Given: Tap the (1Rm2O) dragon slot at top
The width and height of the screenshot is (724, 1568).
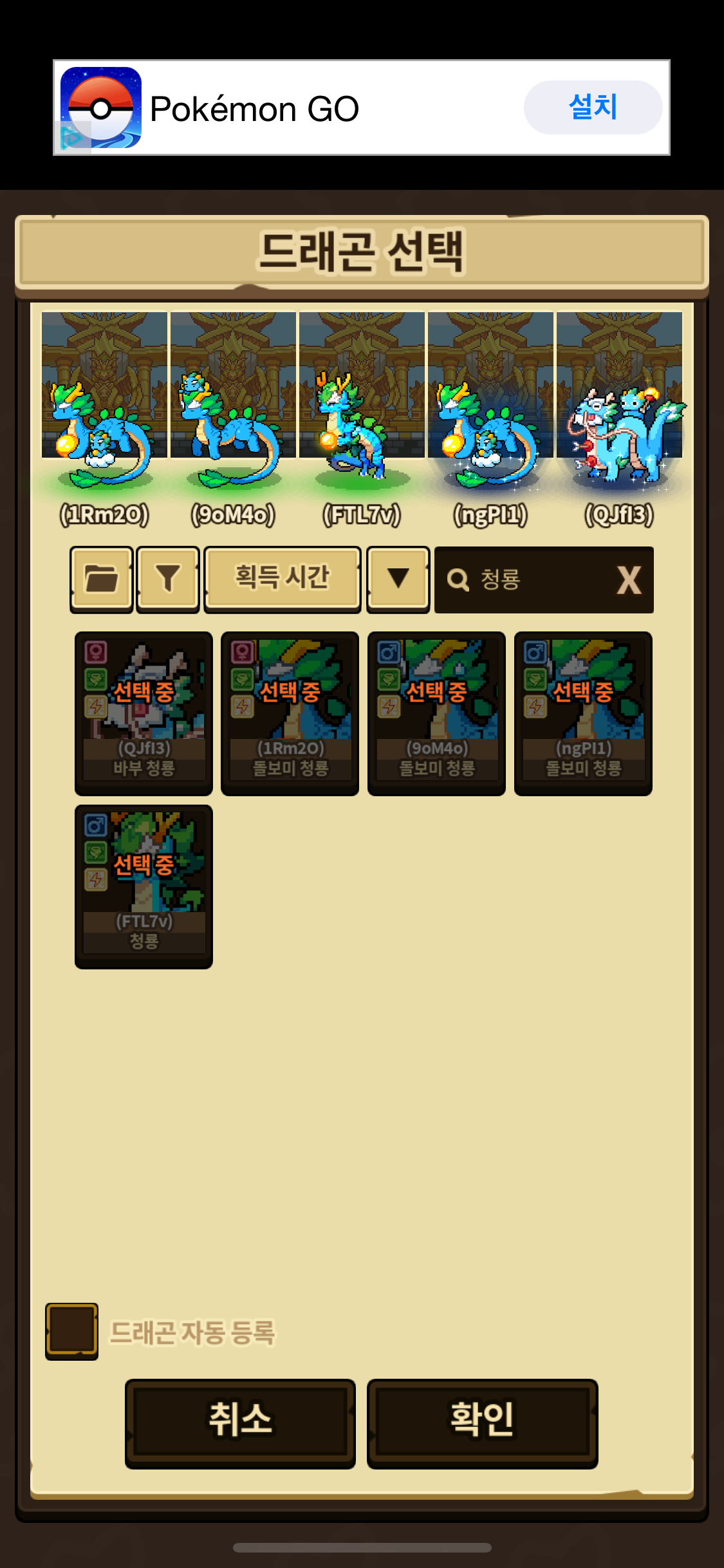Looking at the screenshot, I should 104,420.
